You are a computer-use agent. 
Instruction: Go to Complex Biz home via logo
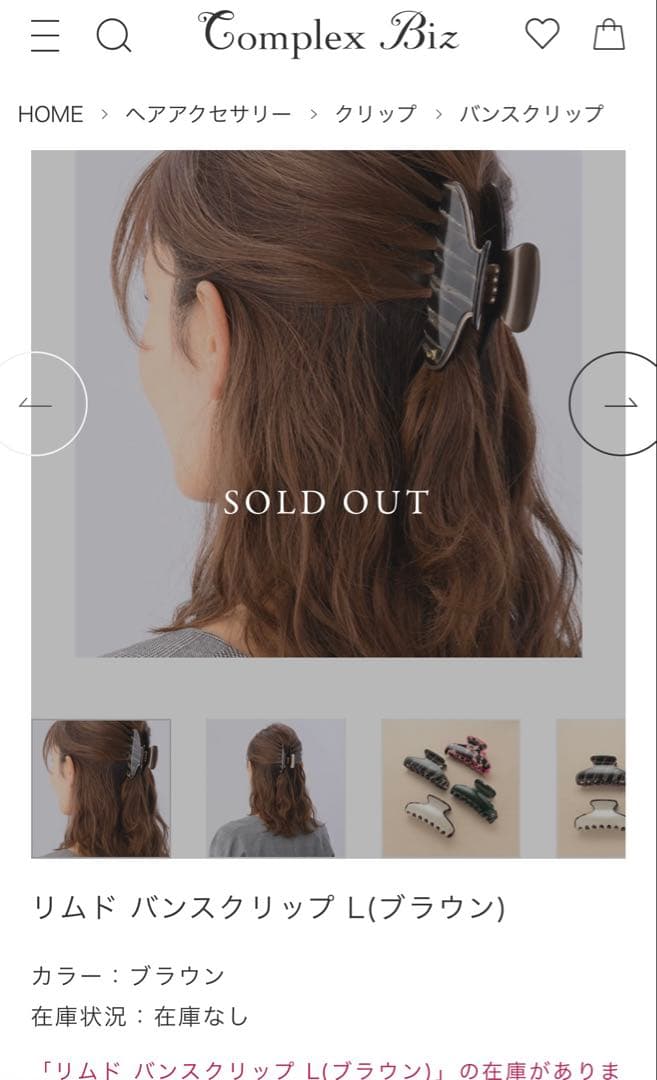(330, 33)
